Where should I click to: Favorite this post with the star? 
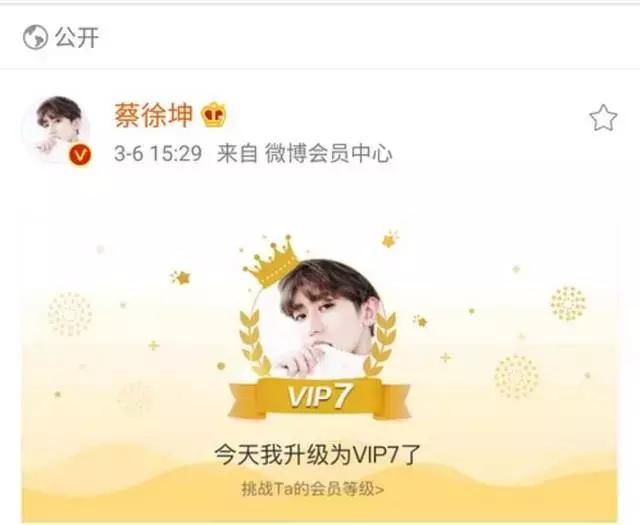[x=603, y=119]
